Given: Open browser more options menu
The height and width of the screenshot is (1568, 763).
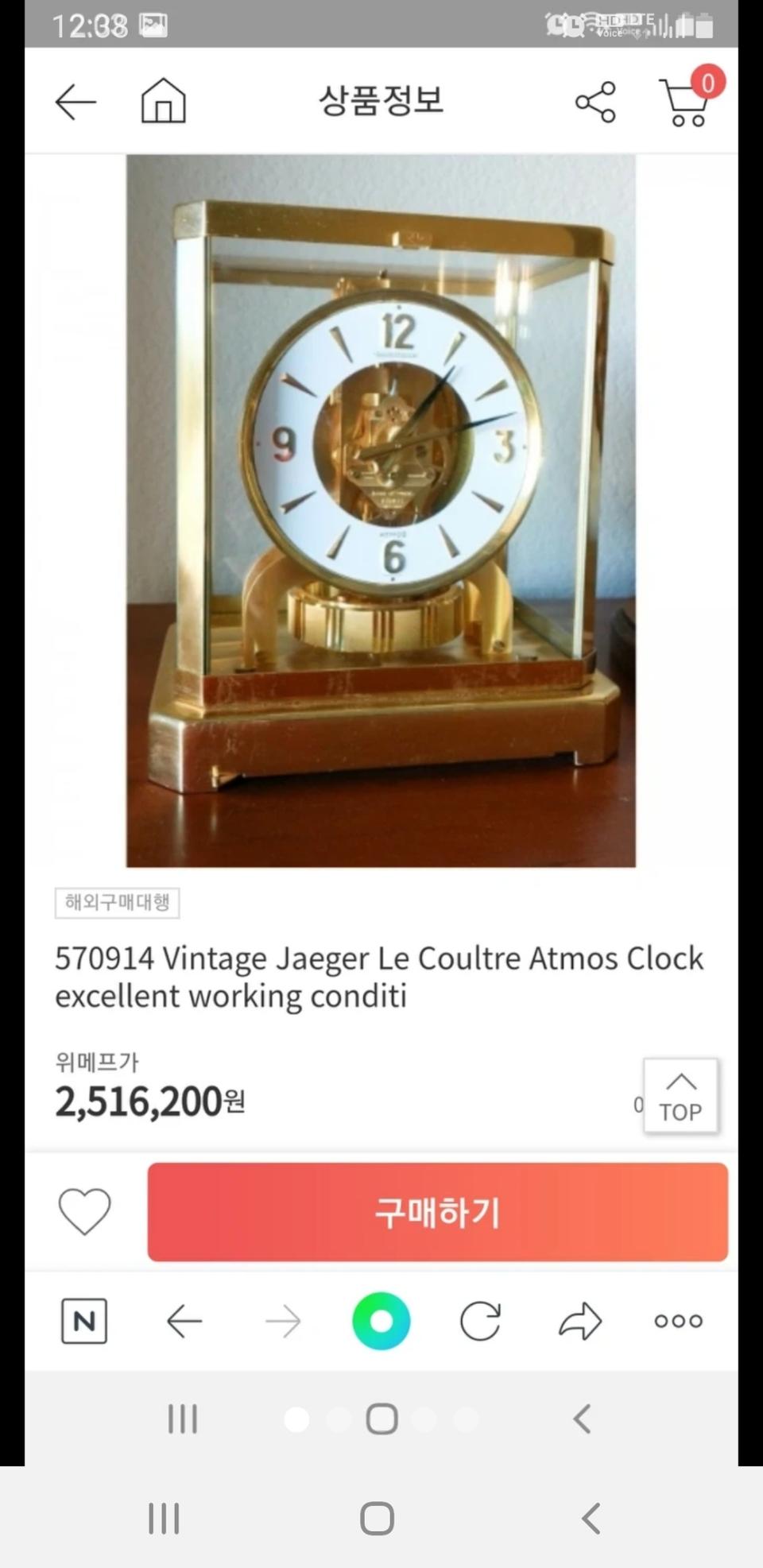Looking at the screenshot, I should tap(678, 1322).
